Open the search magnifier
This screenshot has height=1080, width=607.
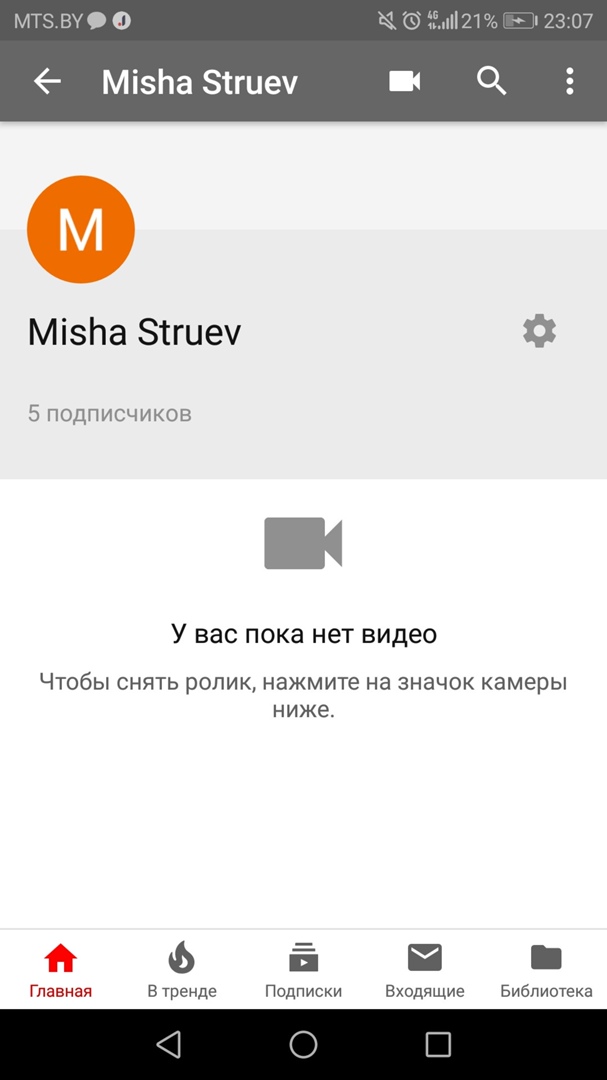coord(491,82)
